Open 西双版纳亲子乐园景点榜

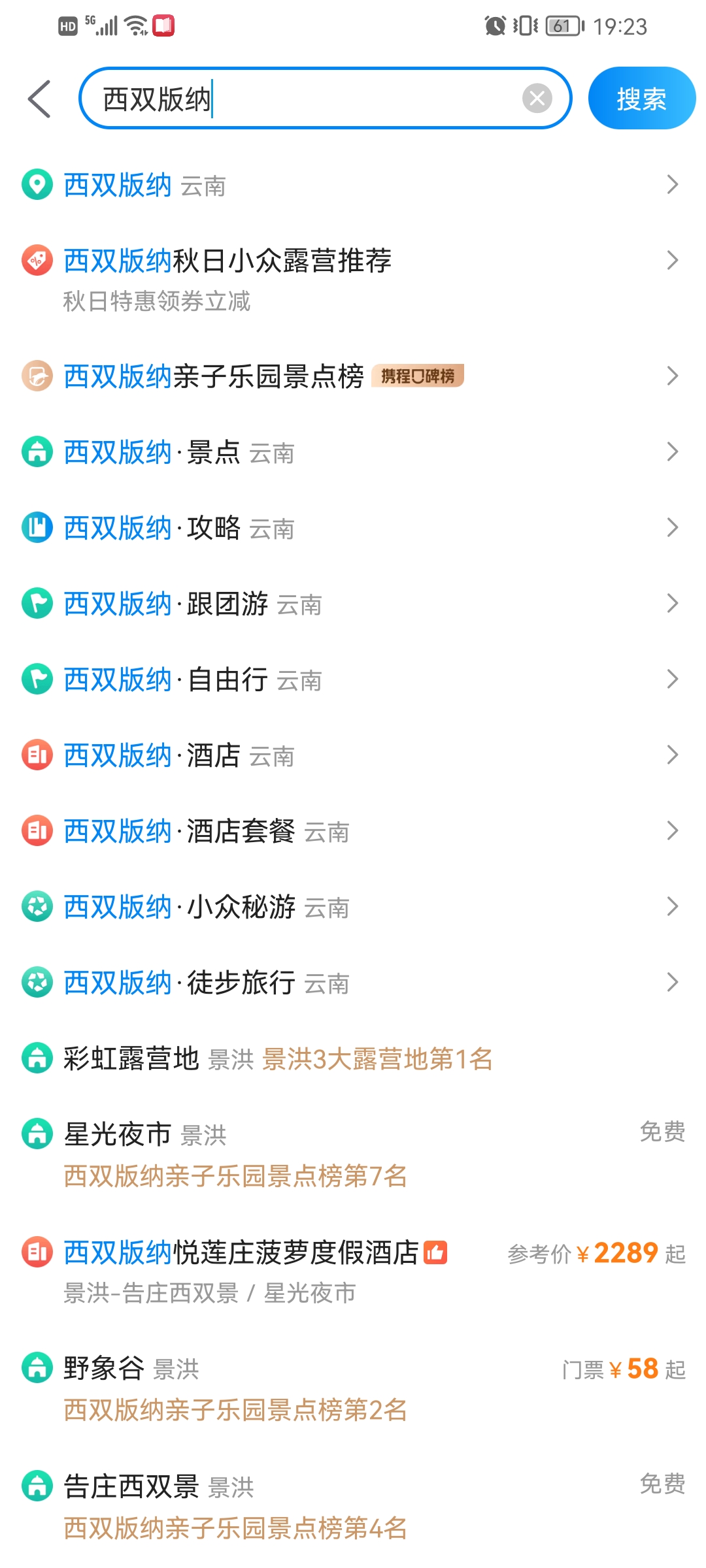(353, 376)
